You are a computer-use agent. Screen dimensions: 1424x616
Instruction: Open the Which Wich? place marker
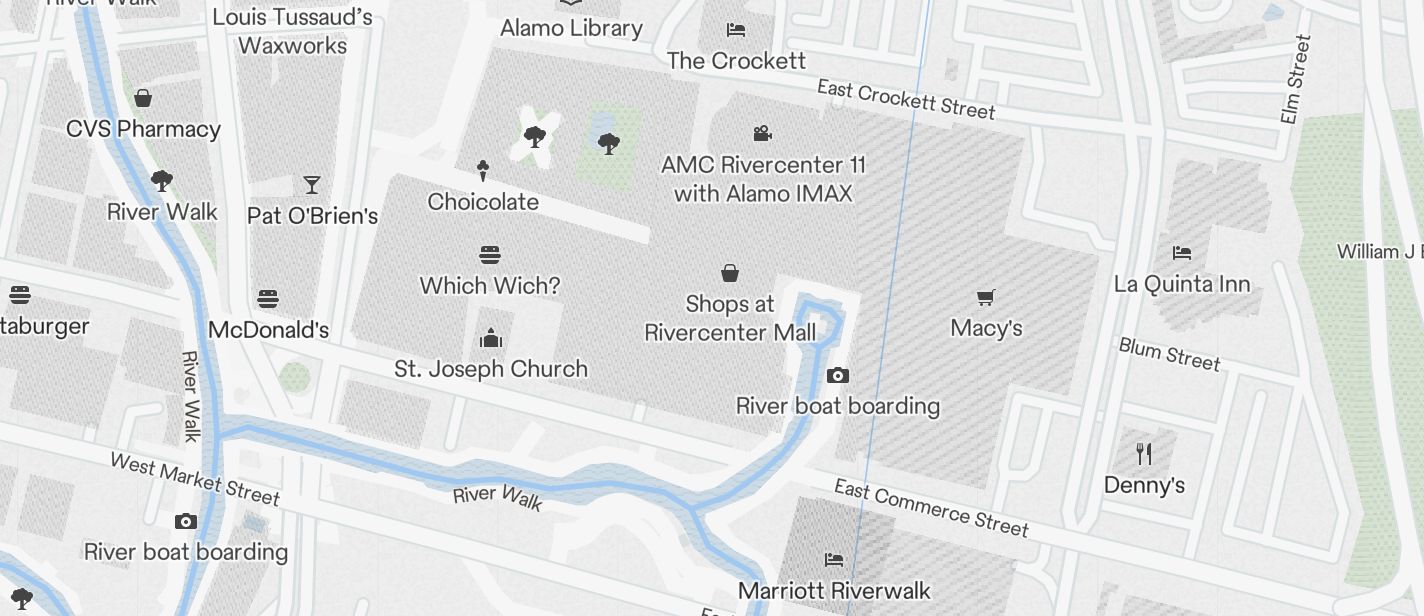click(x=489, y=255)
